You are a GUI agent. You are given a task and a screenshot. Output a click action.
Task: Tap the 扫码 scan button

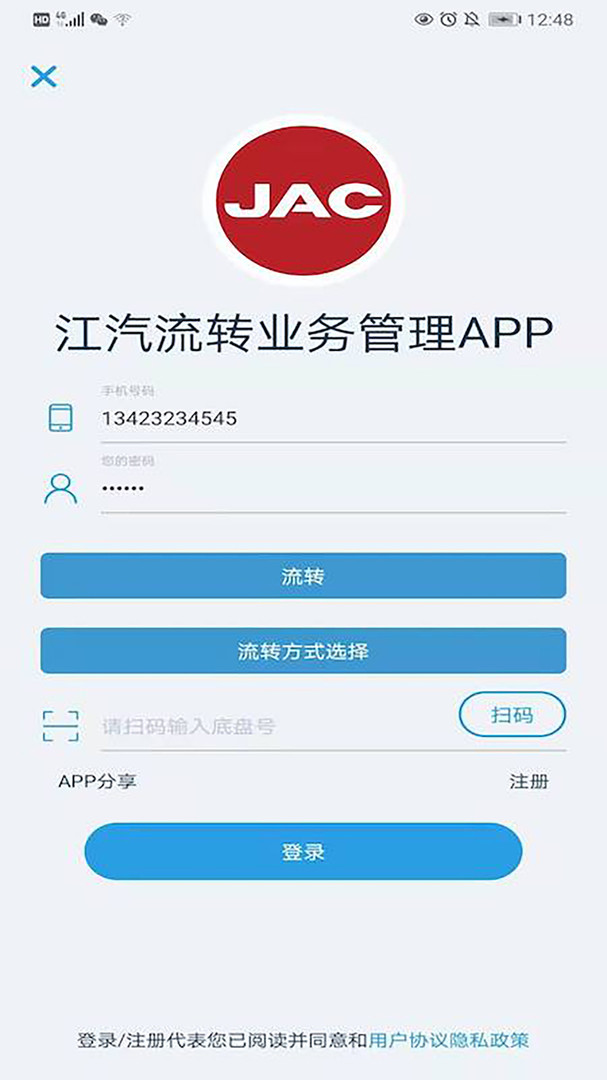512,715
